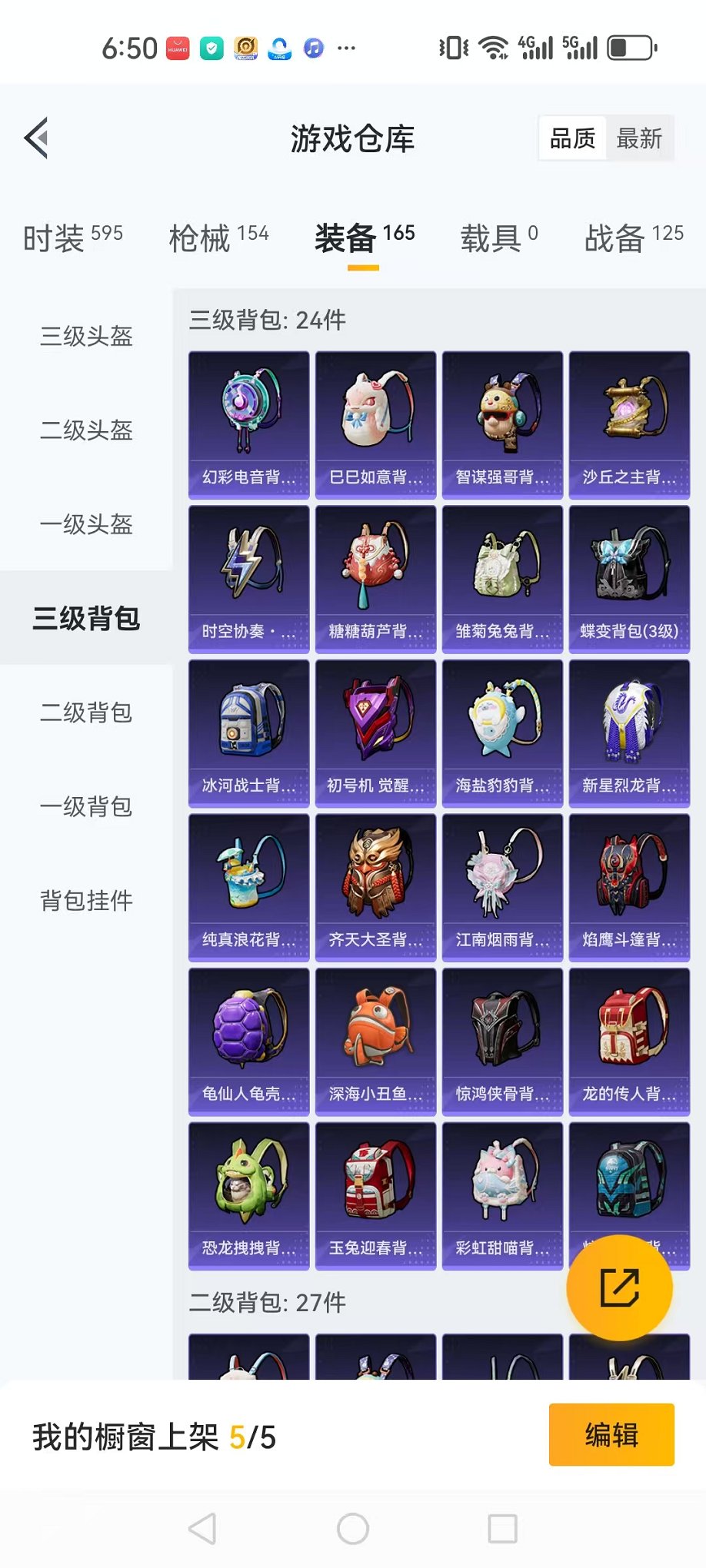Jump to 二级背包 category

[x=86, y=713]
